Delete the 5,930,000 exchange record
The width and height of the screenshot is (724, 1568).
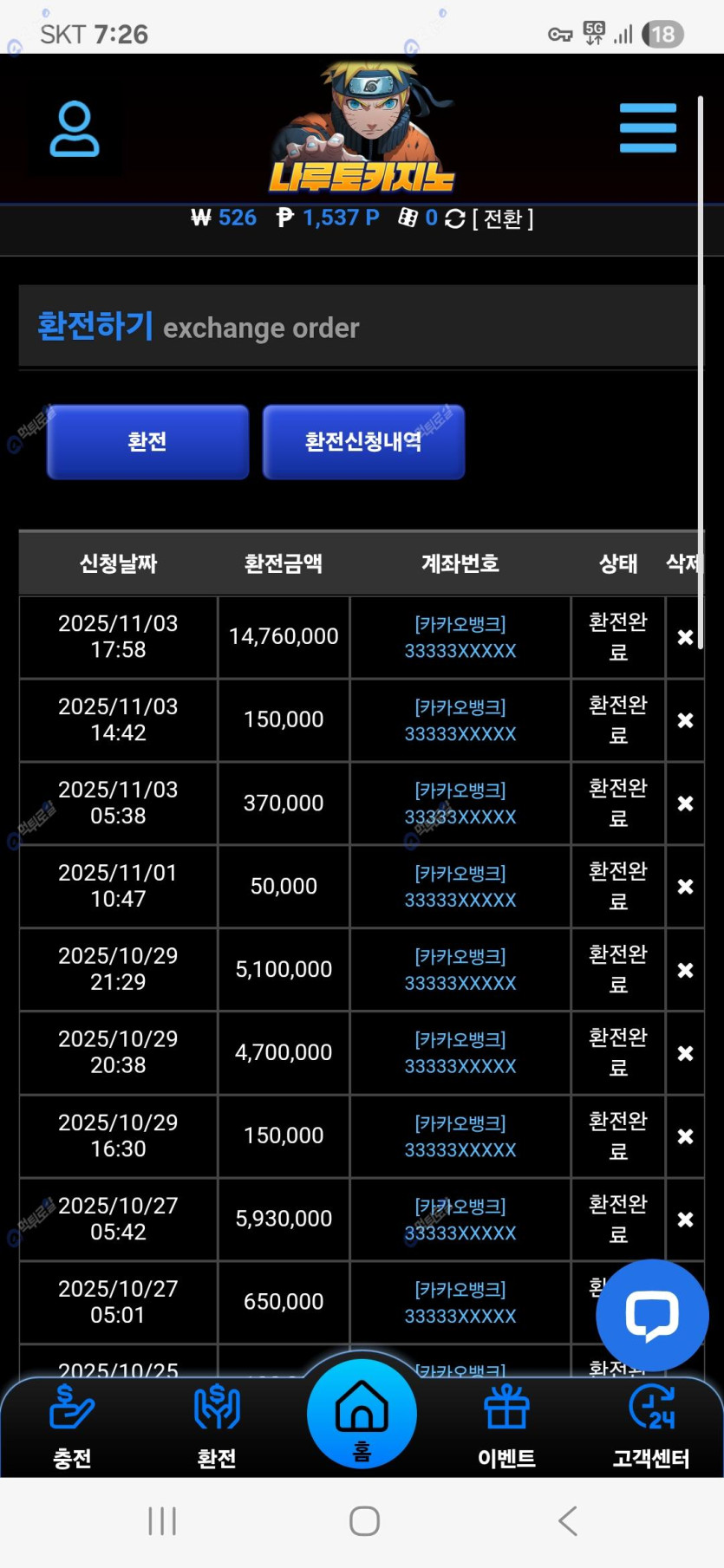(x=685, y=1220)
